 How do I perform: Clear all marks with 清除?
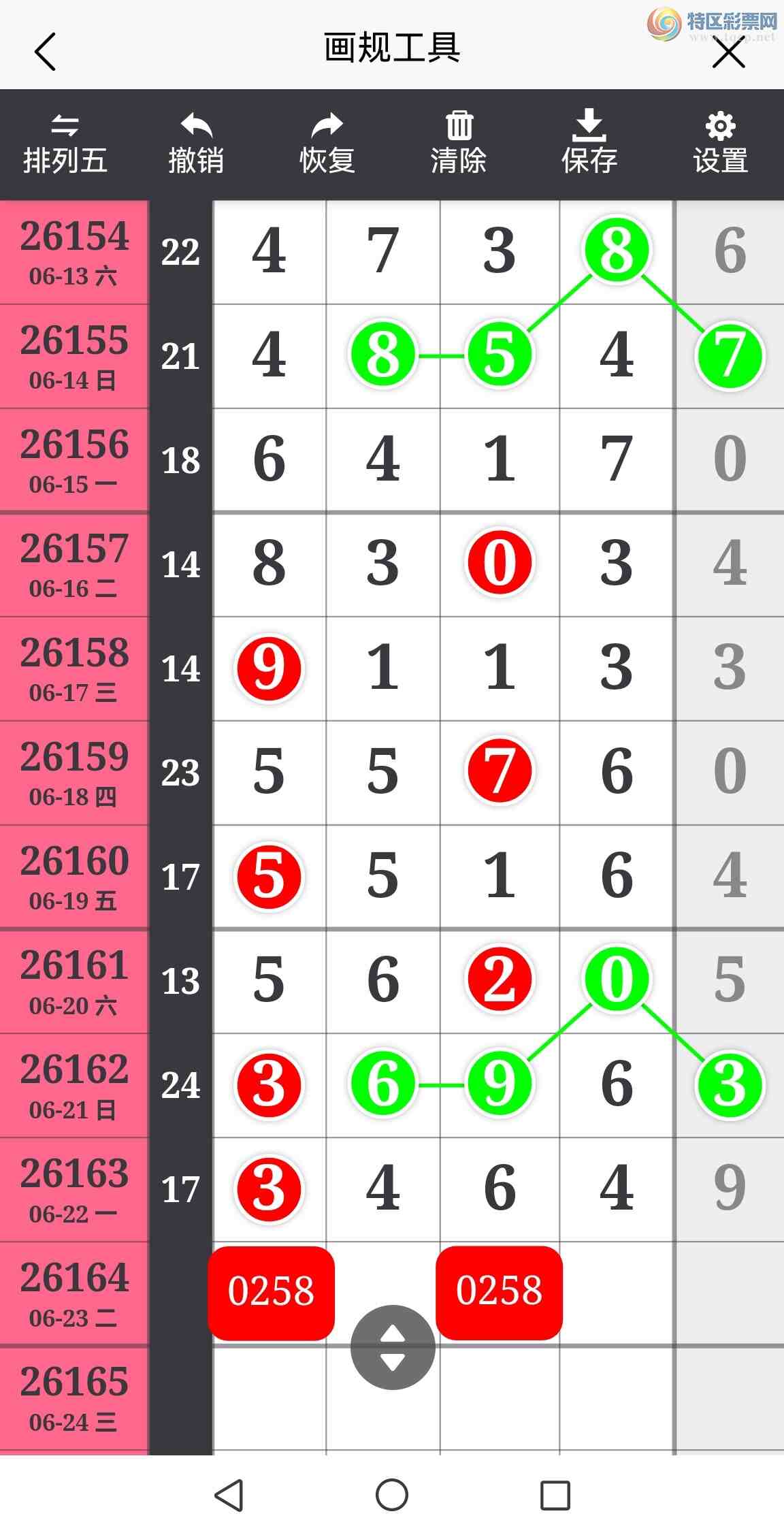(459, 144)
